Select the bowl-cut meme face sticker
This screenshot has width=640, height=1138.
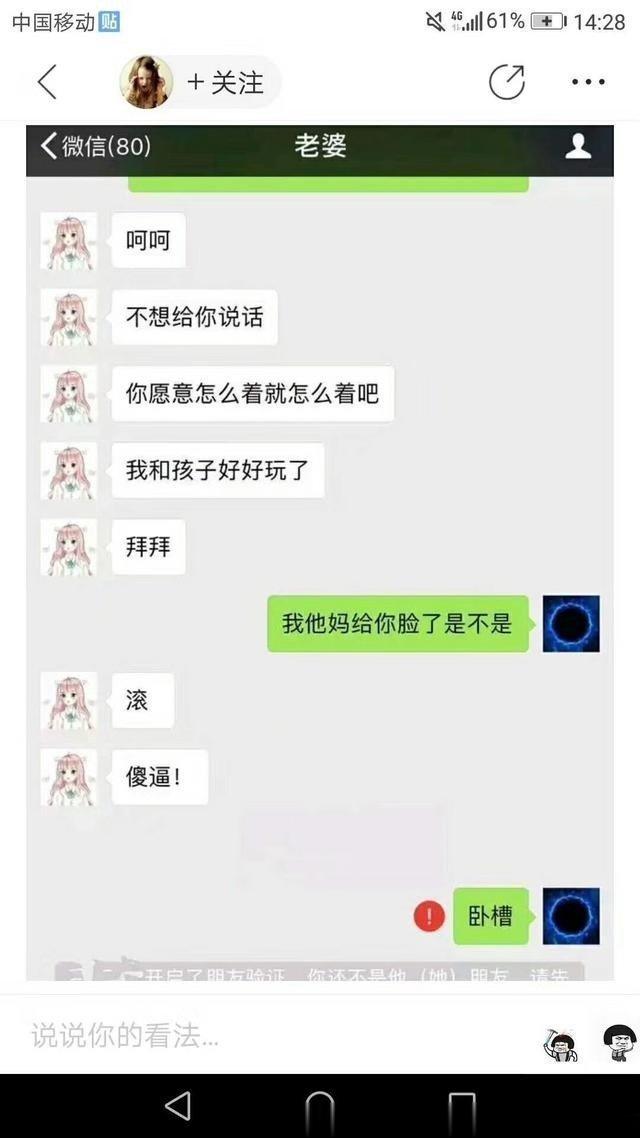click(x=620, y=1044)
